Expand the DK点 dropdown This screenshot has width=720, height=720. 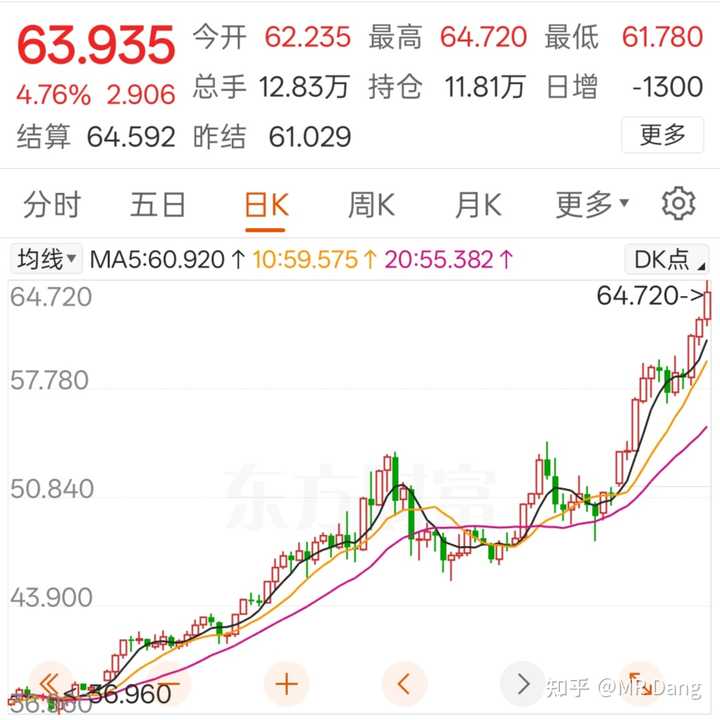[667, 260]
